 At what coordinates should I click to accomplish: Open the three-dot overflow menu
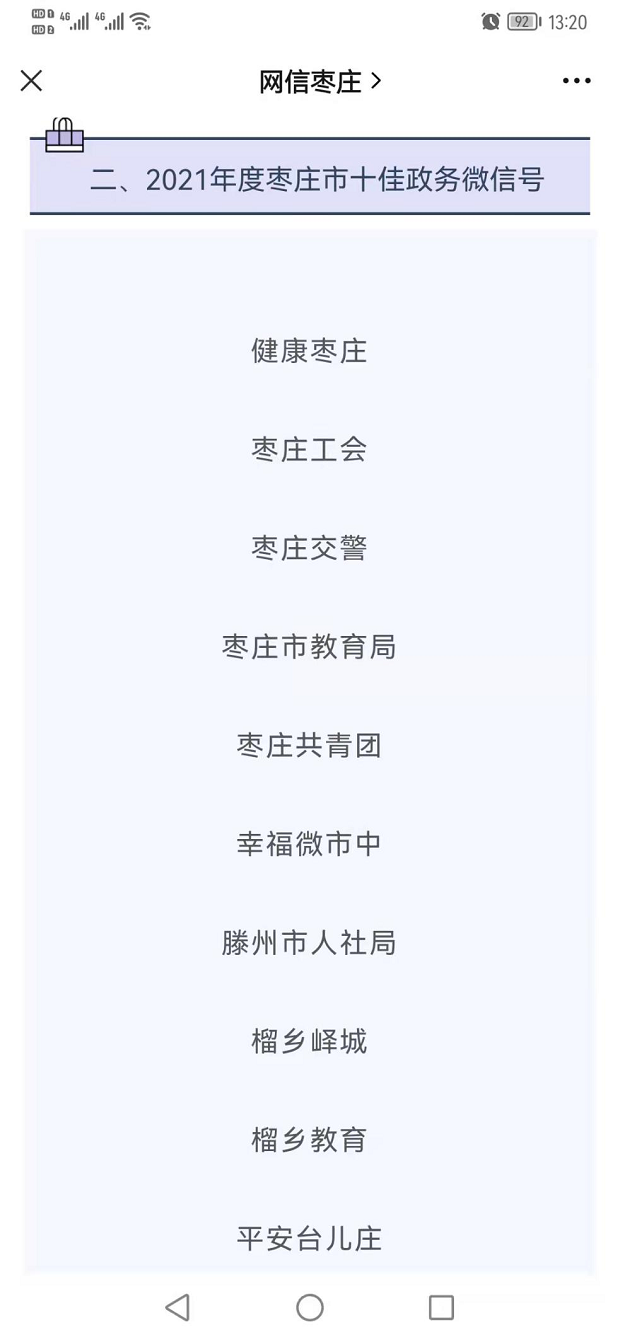(x=577, y=82)
